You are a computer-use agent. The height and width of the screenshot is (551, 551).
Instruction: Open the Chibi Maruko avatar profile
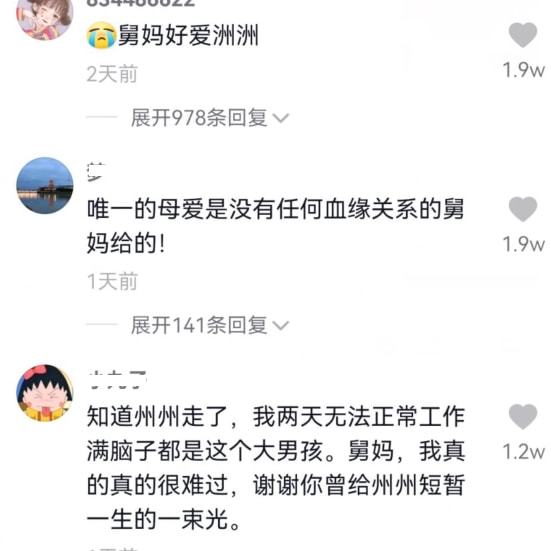click(45, 393)
